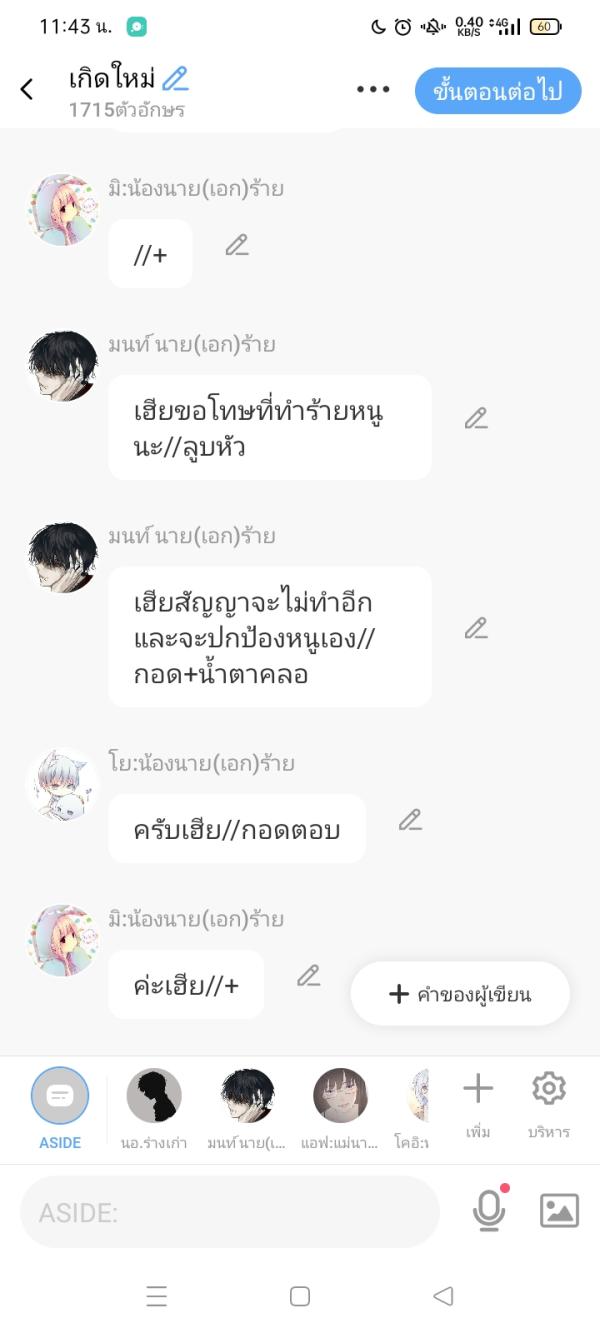600x1333 pixels.
Task: Insert an image with the picture icon
Action: pyautogui.click(x=559, y=1211)
